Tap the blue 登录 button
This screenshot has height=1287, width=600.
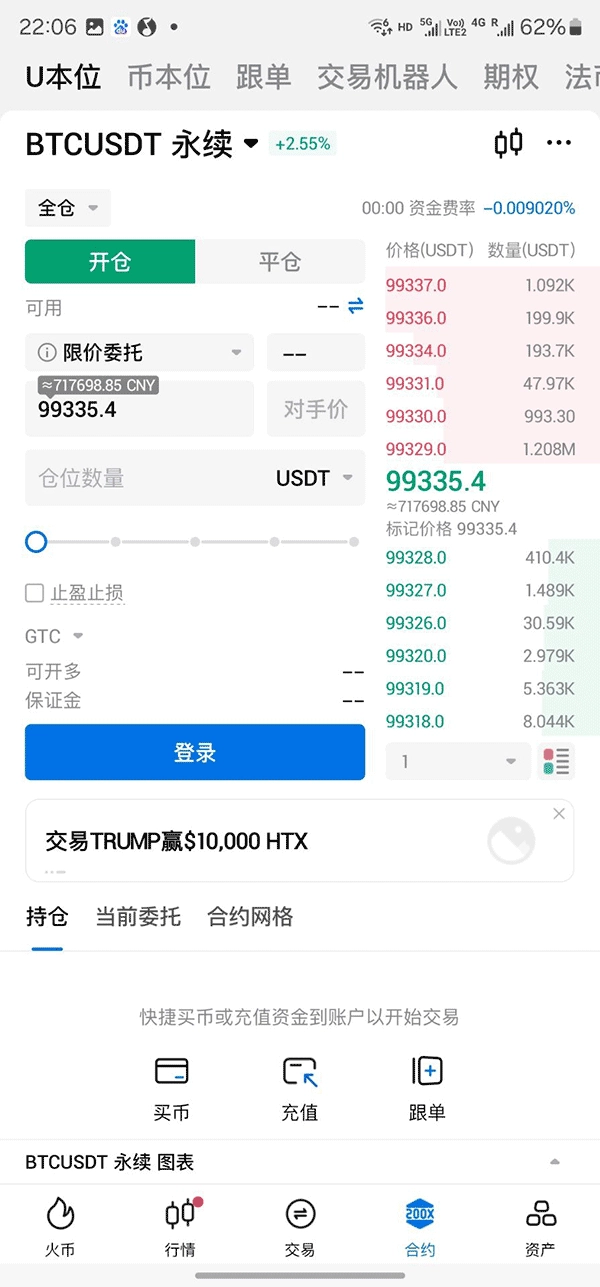[195, 752]
